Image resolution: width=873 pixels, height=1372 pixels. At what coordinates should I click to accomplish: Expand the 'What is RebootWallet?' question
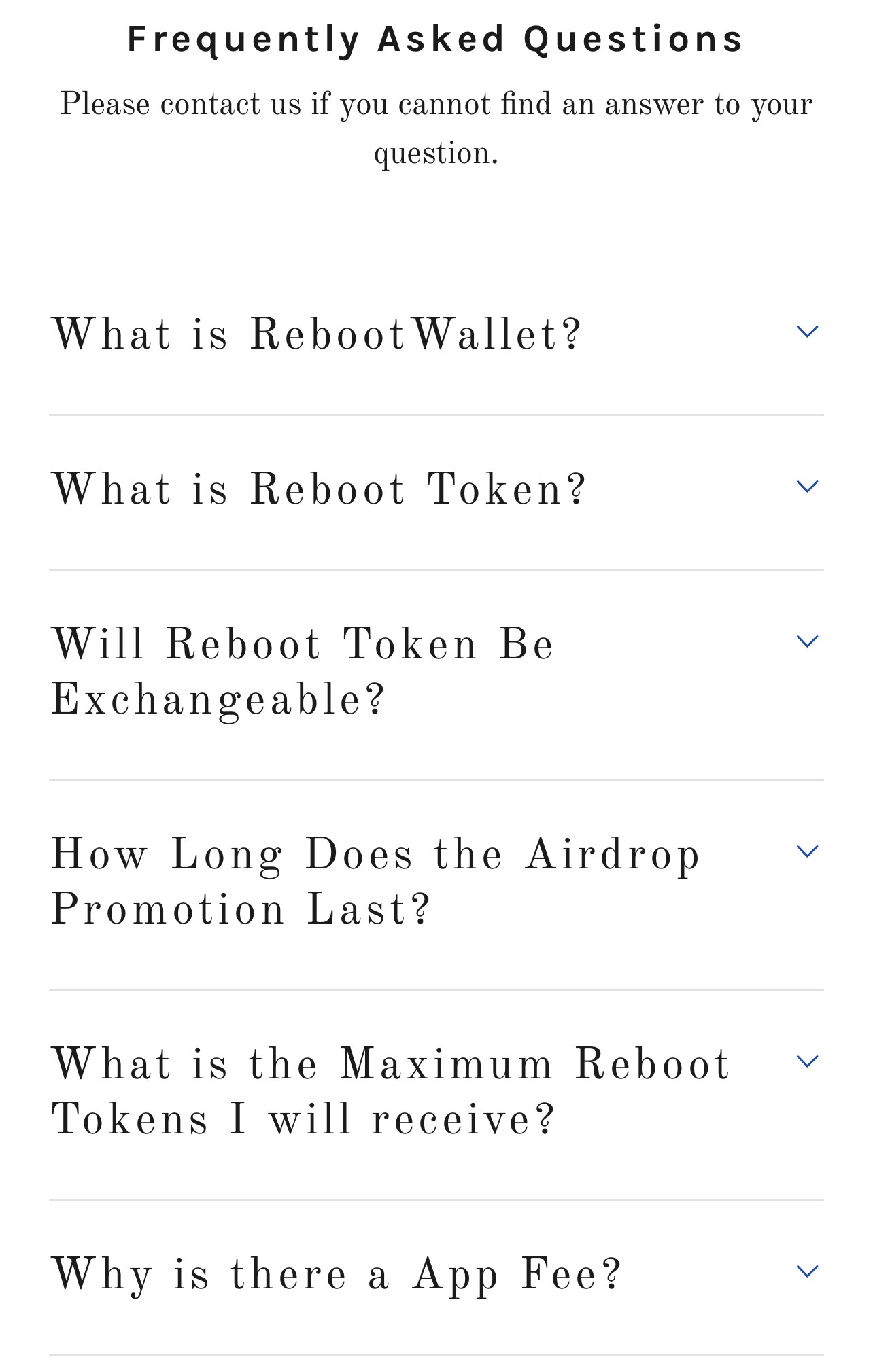(x=806, y=332)
